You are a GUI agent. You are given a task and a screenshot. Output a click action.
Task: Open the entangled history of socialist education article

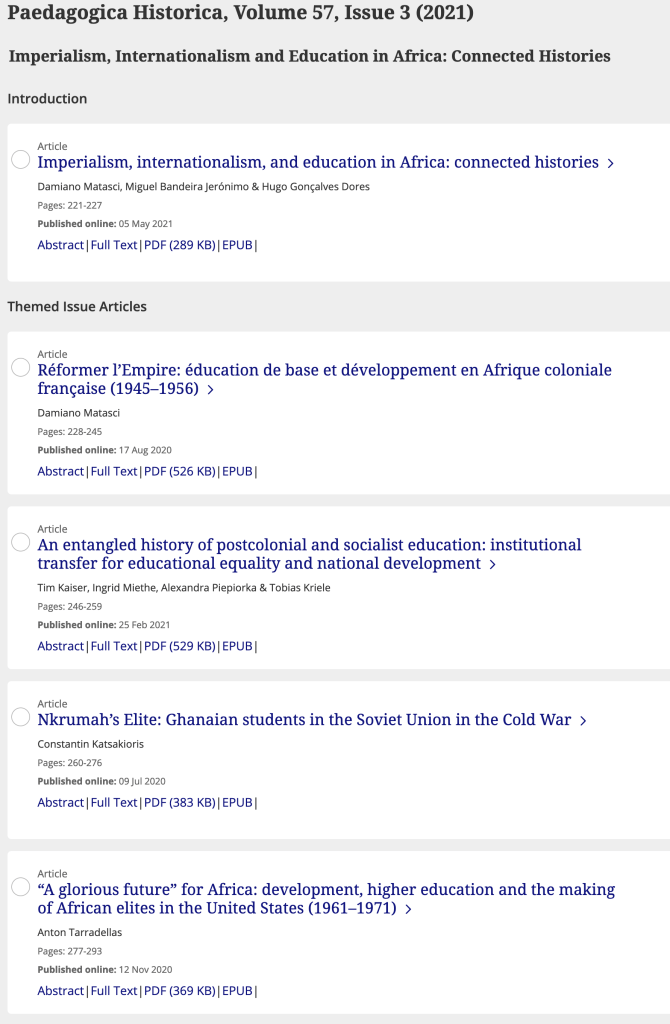coord(309,554)
